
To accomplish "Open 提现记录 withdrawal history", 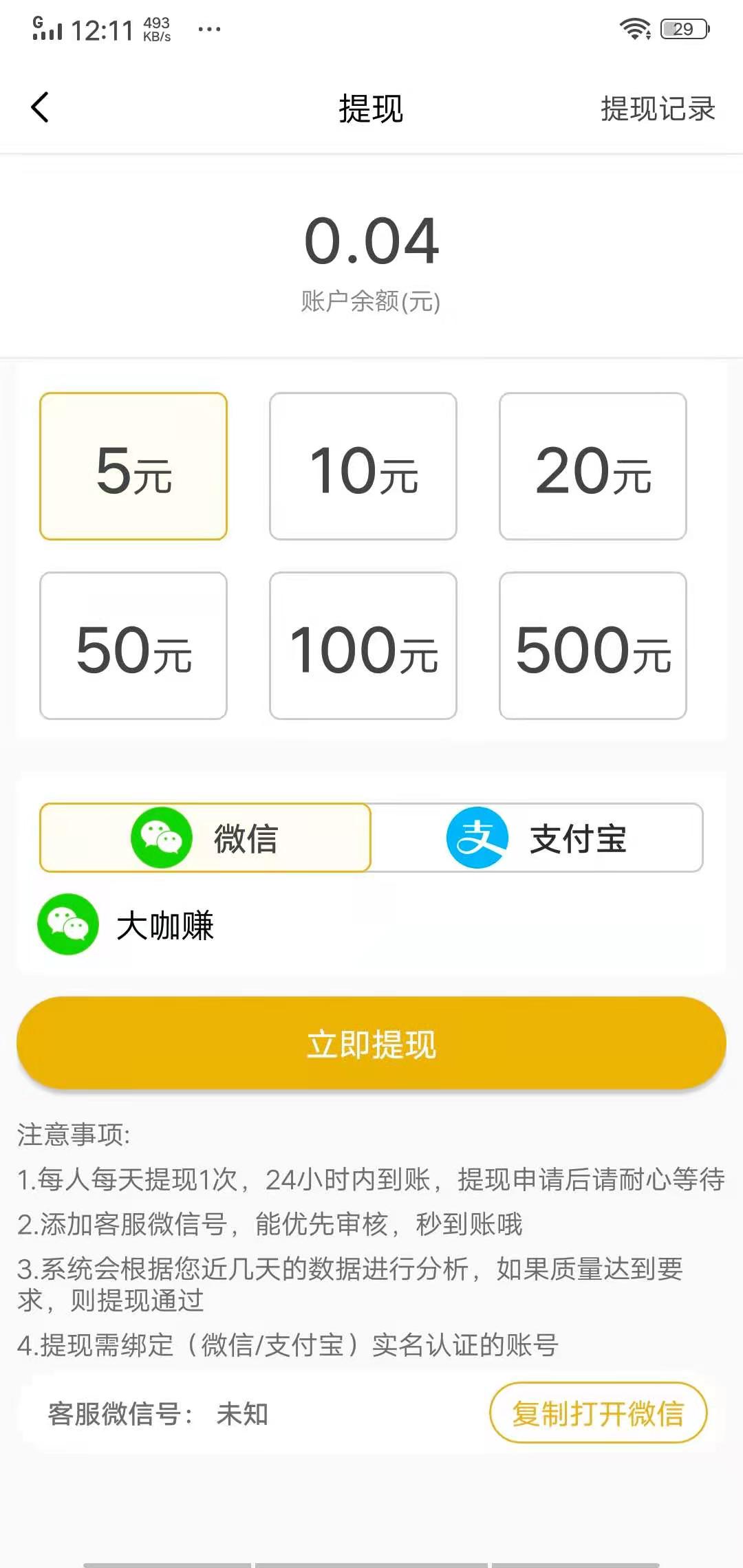I will 656,107.
